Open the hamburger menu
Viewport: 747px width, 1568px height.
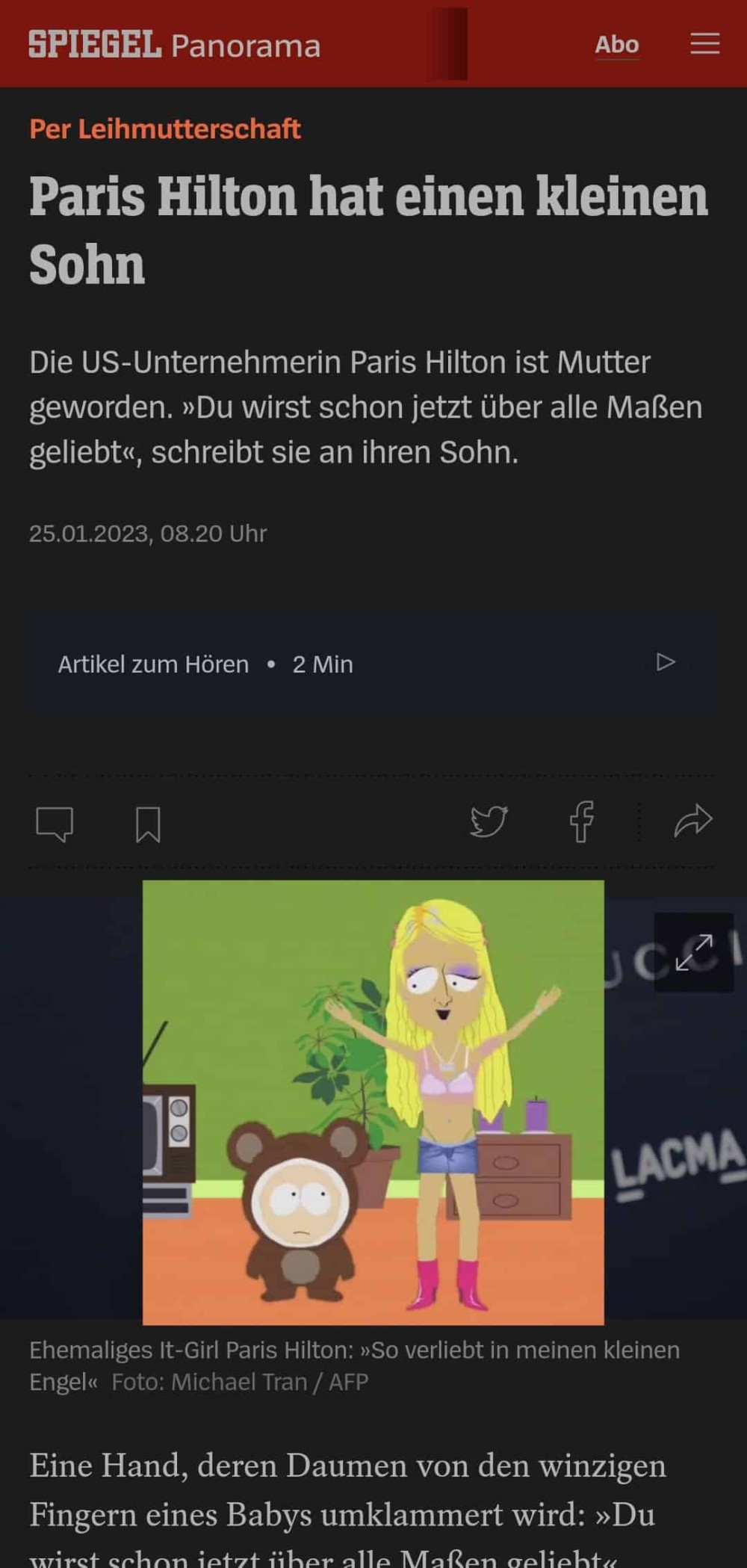point(704,44)
